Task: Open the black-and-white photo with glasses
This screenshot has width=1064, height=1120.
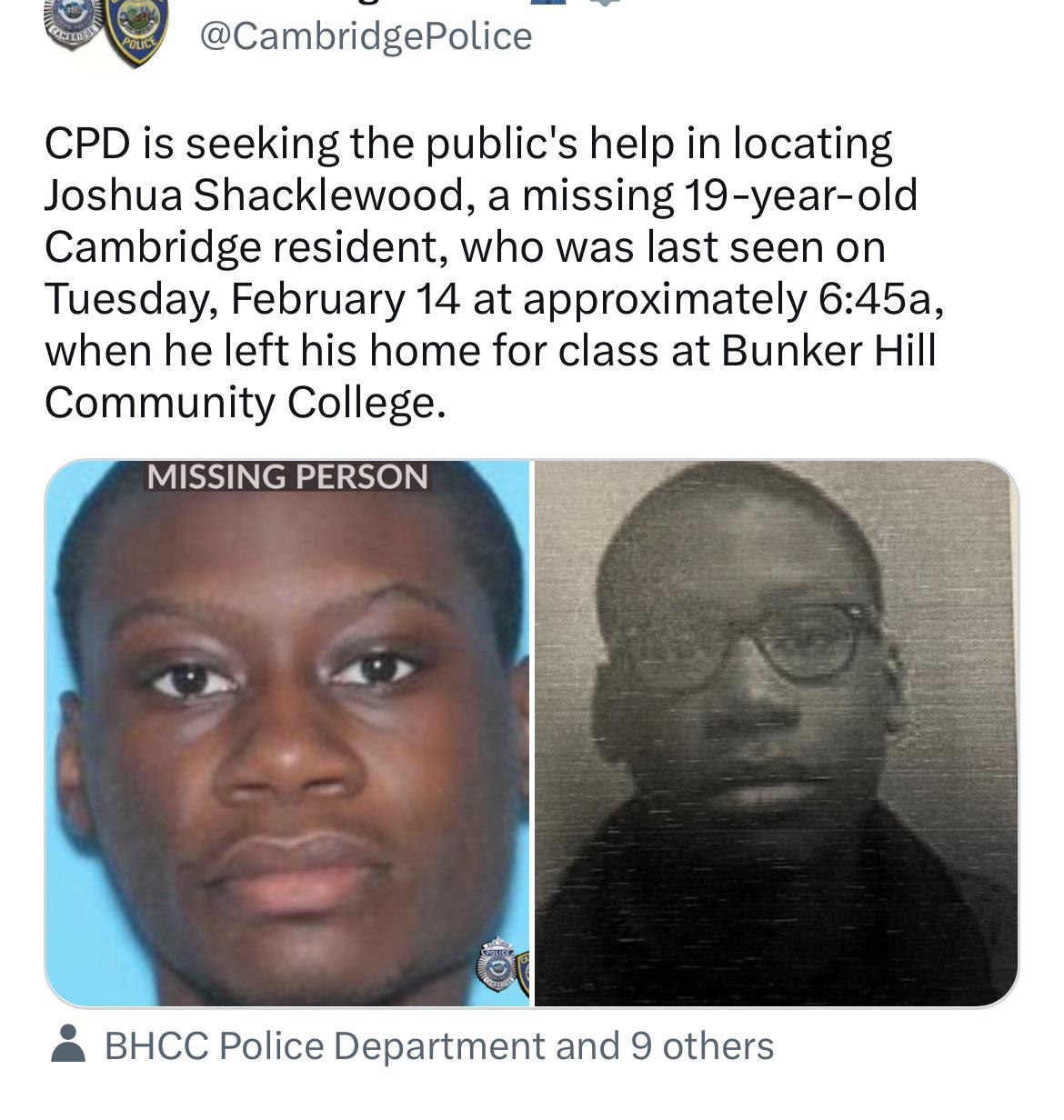Action: click(x=776, y=733)
